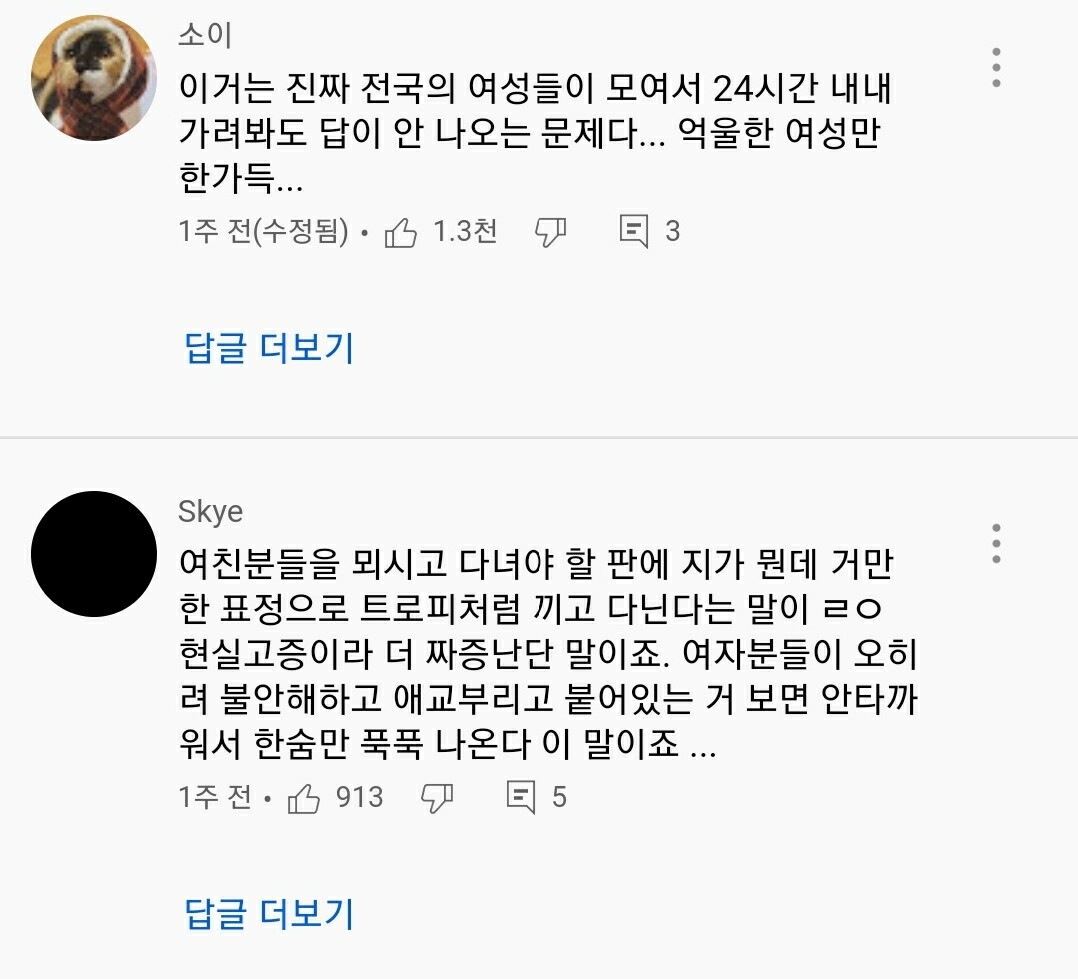Image resolution: width=1078 pixels, height=979 pixels.
Task: Open overflow menu for 소이's comment
Action: click(x=996, y=68)
